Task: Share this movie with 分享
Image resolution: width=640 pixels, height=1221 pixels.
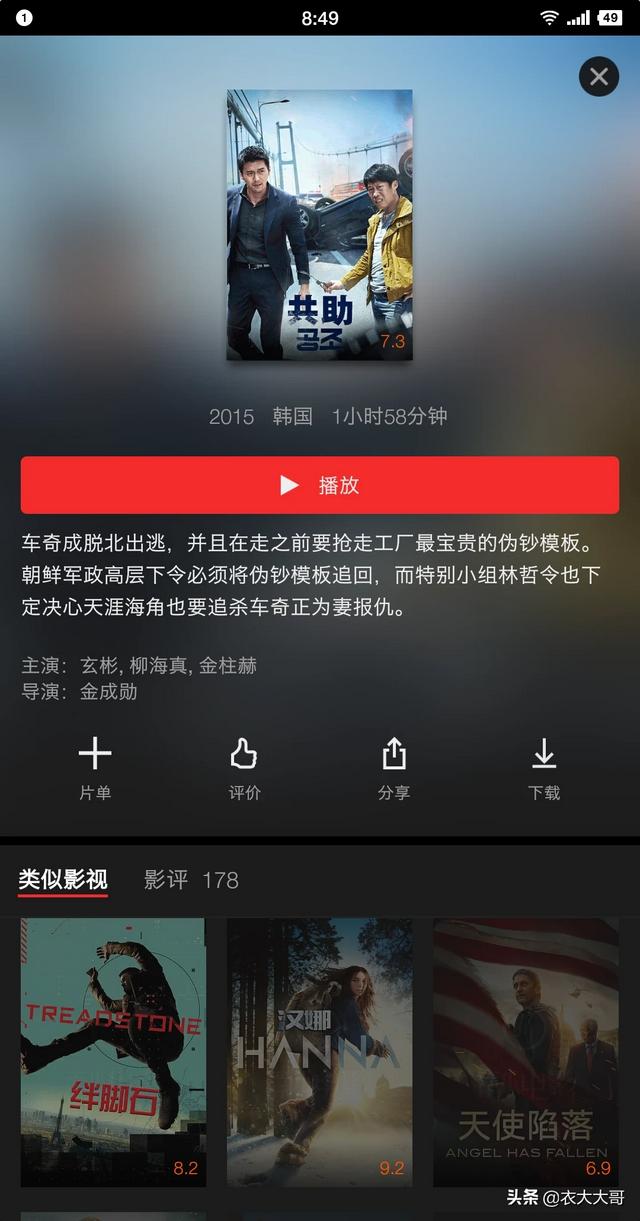Action: coord(394,767)
